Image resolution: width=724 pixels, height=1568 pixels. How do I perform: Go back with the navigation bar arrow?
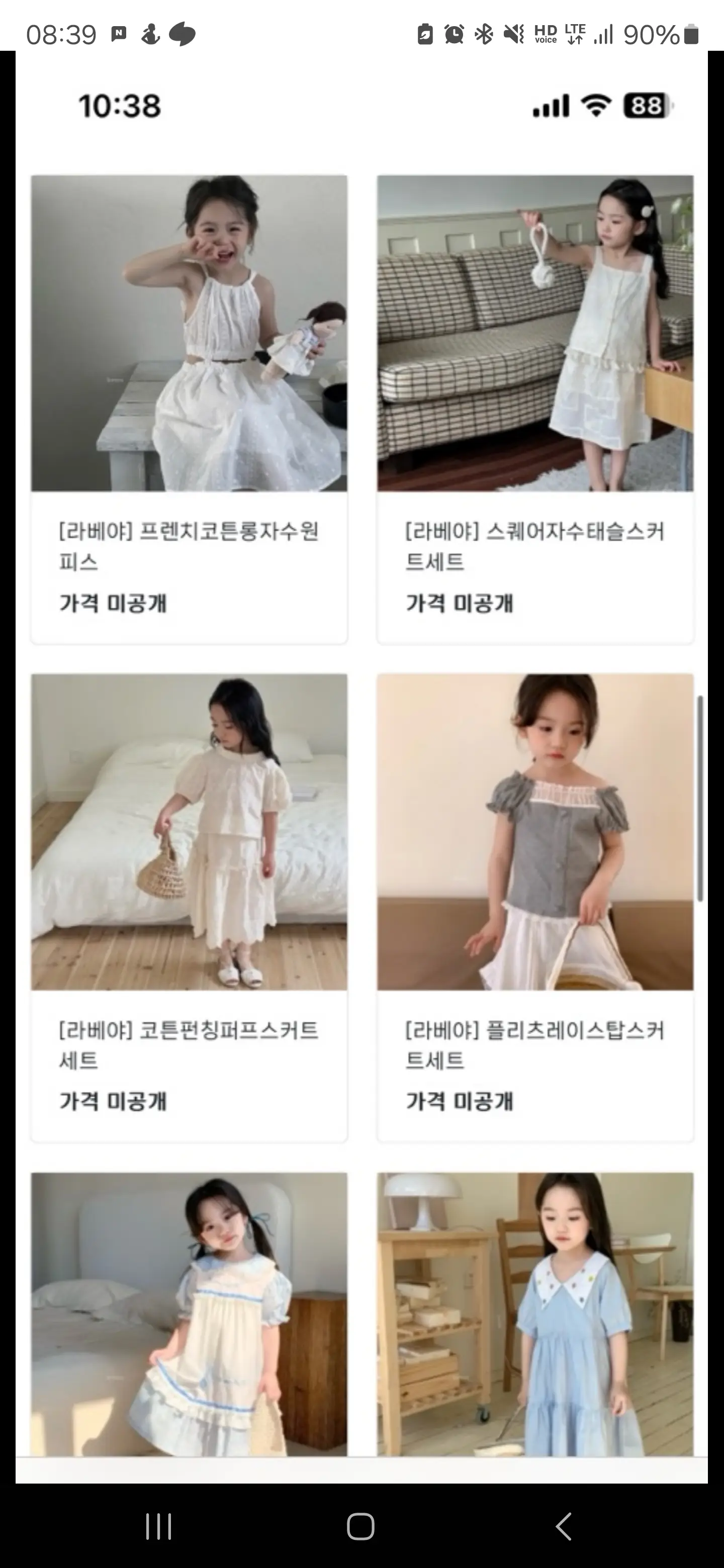(x=564, y=1526)
